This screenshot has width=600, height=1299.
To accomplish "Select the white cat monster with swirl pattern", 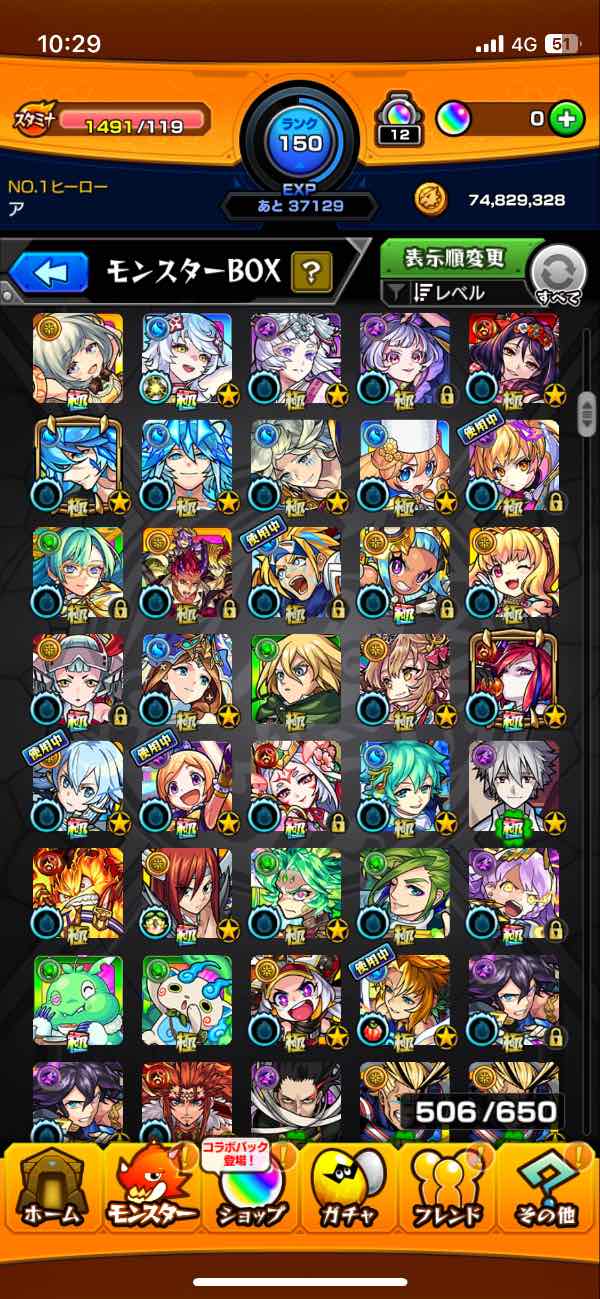I will 187,999.
